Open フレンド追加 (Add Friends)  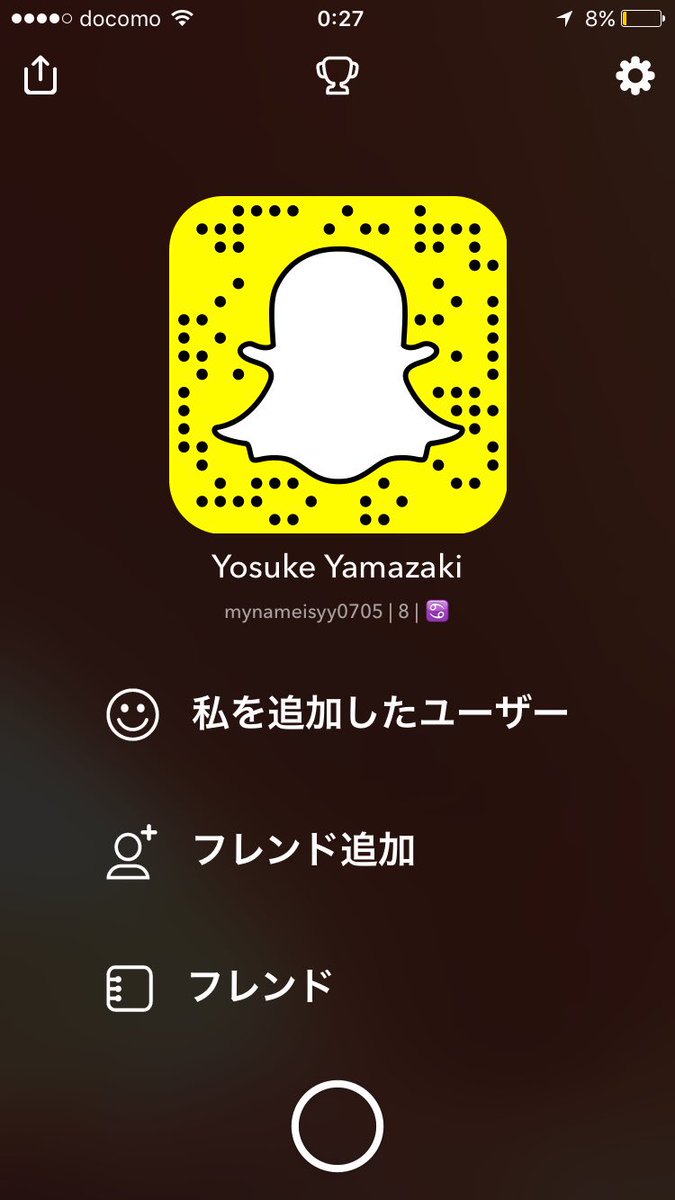[x=261, y=851]
